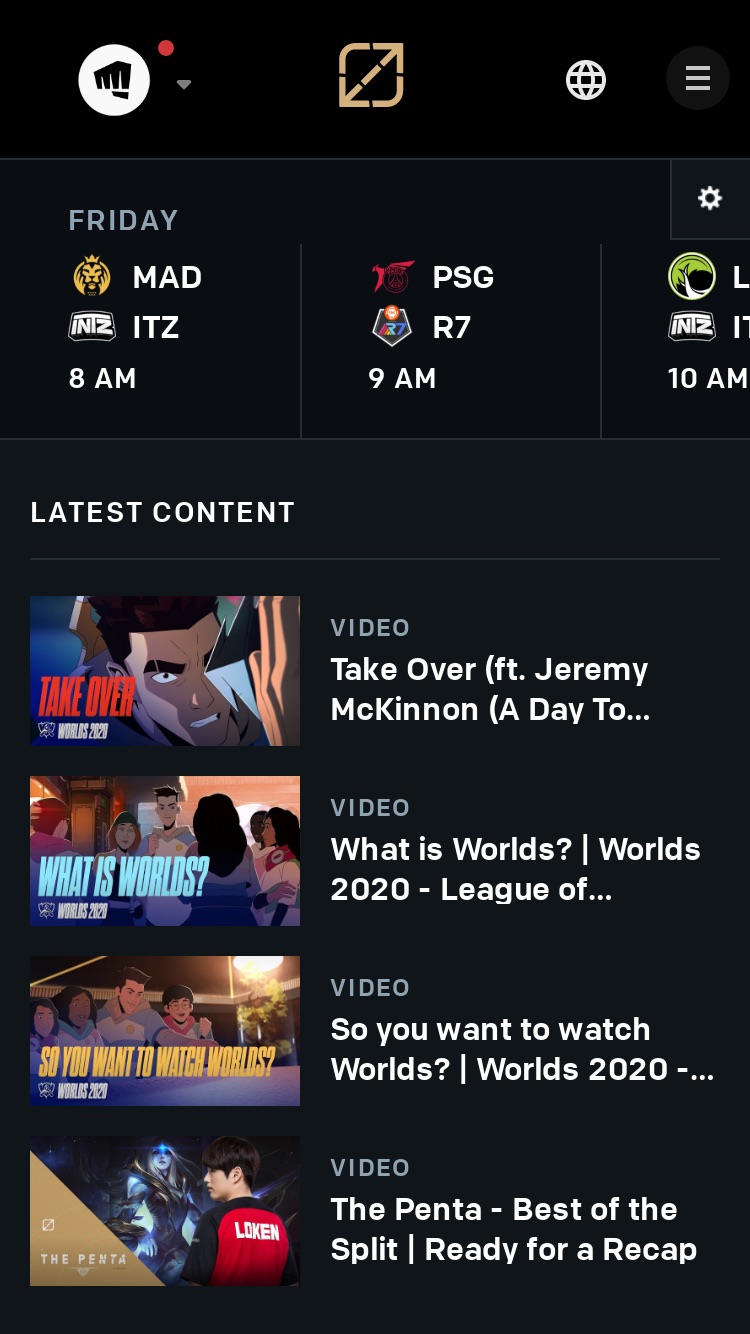This screenshot has height=1334, width=750.
Task: Play the Take Over video
Action: coord(375,671)
